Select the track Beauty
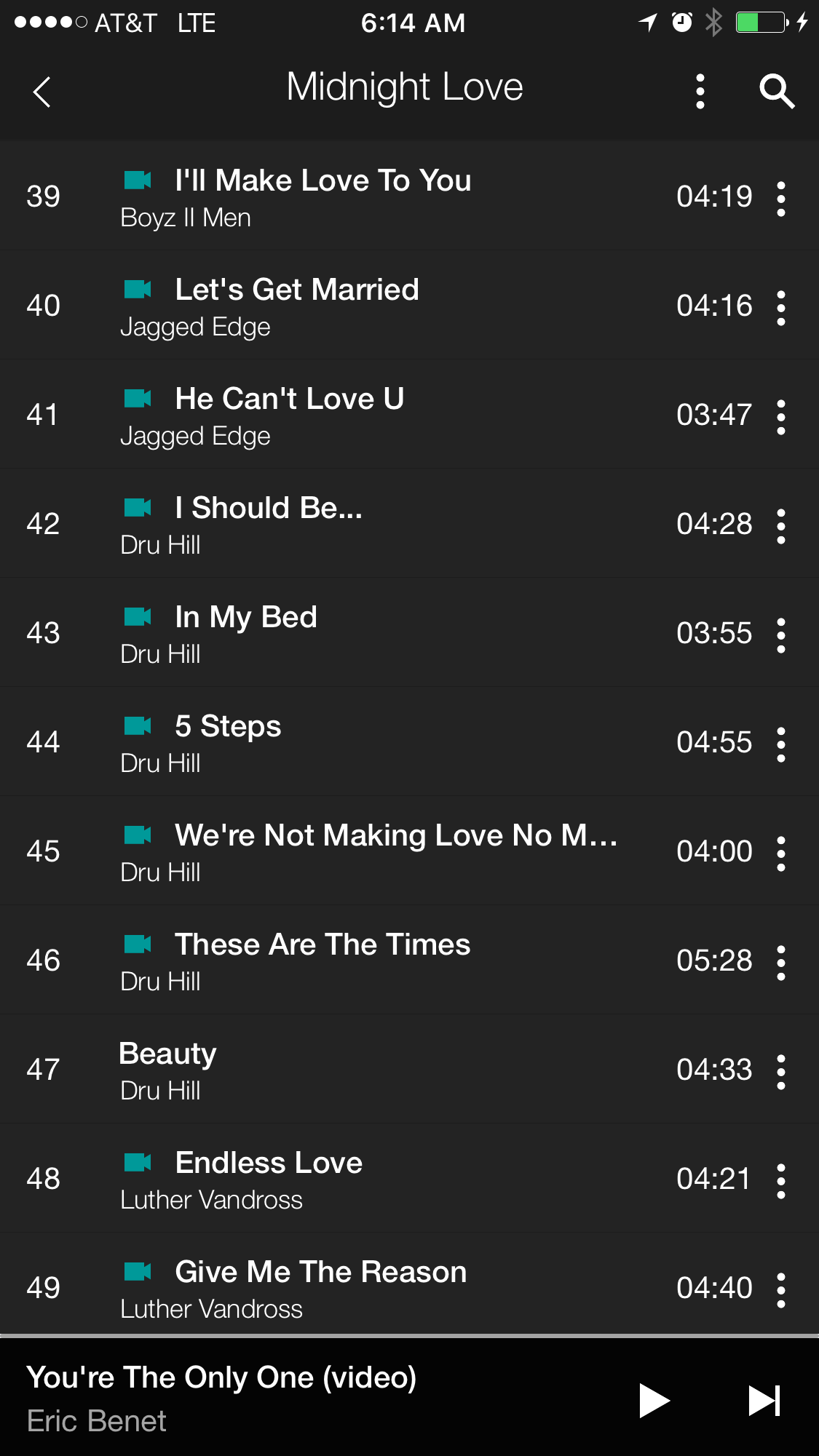819x1456 pixels. (x=167, y=1055)
